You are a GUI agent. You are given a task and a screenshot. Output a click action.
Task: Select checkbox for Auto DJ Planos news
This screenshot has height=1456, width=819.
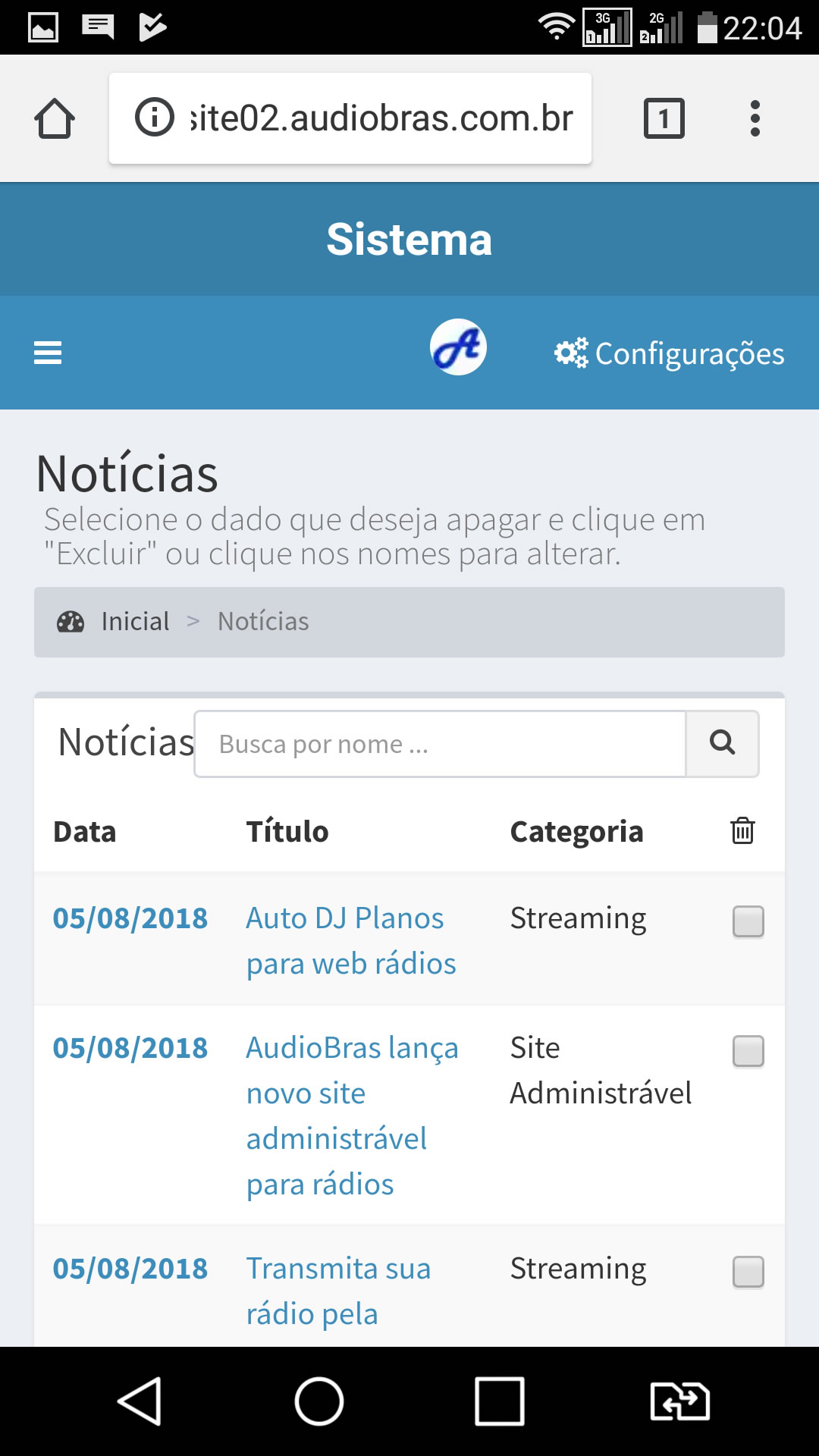click(748, 921)
